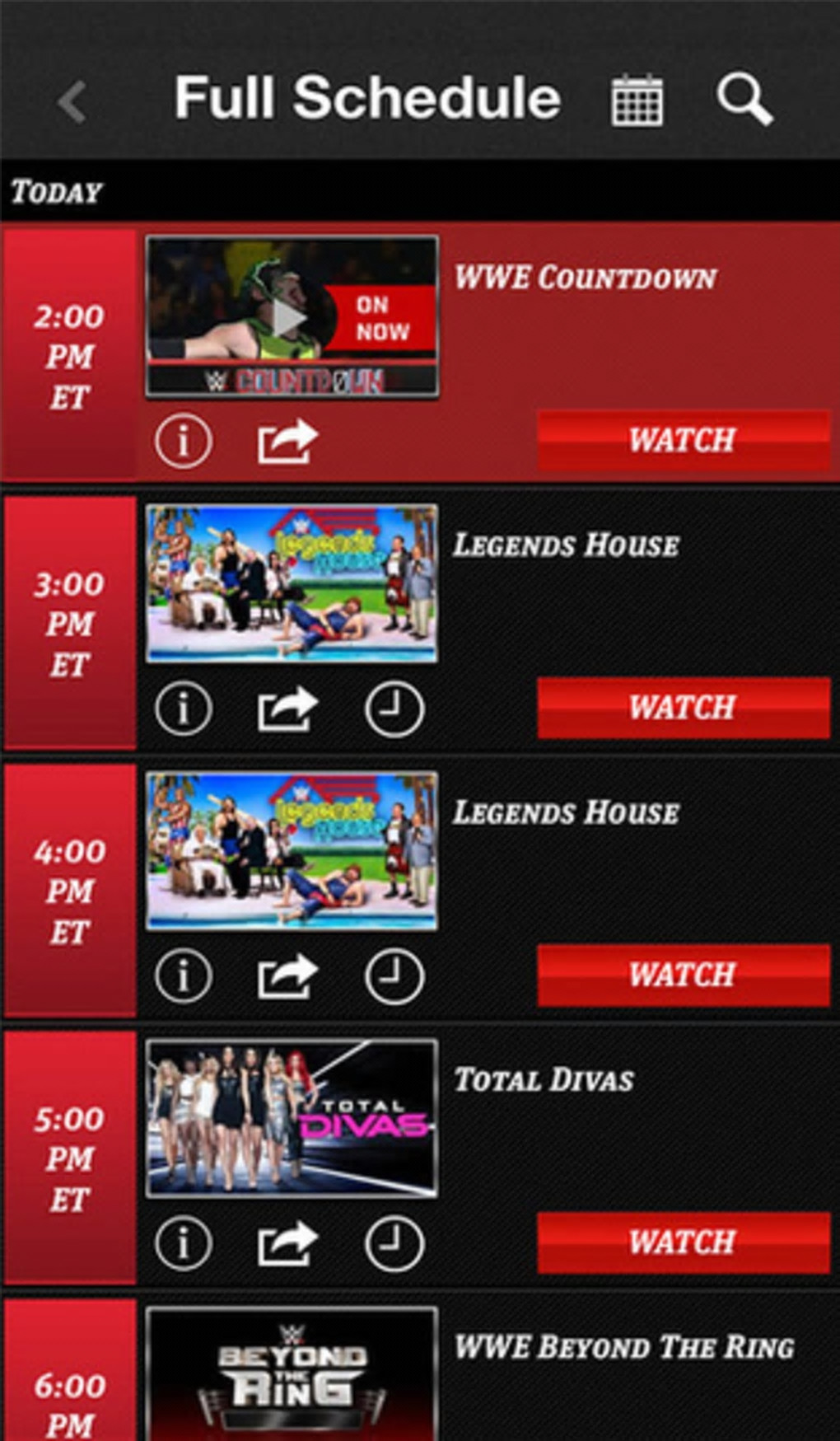Watch the 4:00 PM Legends House

682,975
